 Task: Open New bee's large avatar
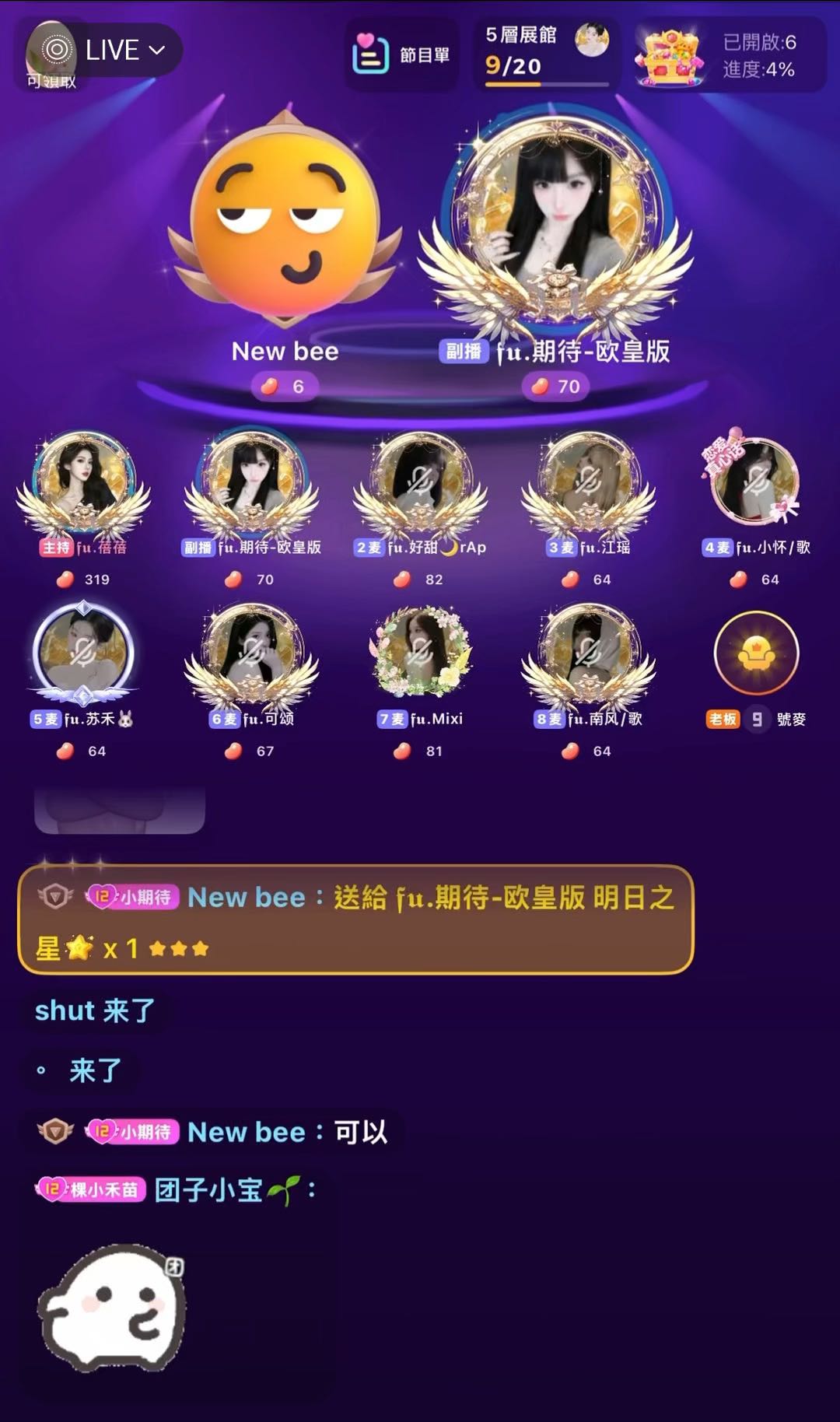pyautogui.click(x=285, y=224)
